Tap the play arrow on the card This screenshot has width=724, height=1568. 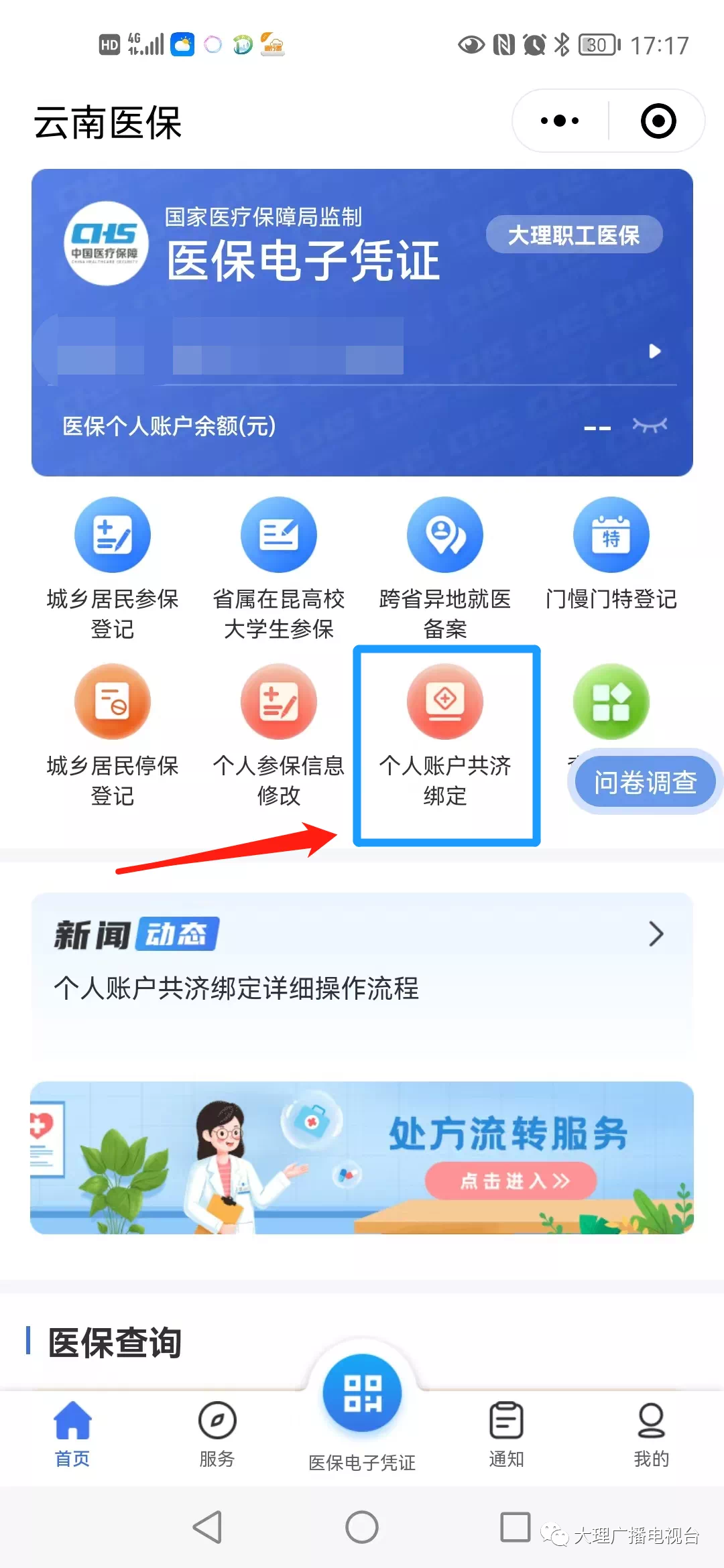pyautogui.click(x=655, y=351)
